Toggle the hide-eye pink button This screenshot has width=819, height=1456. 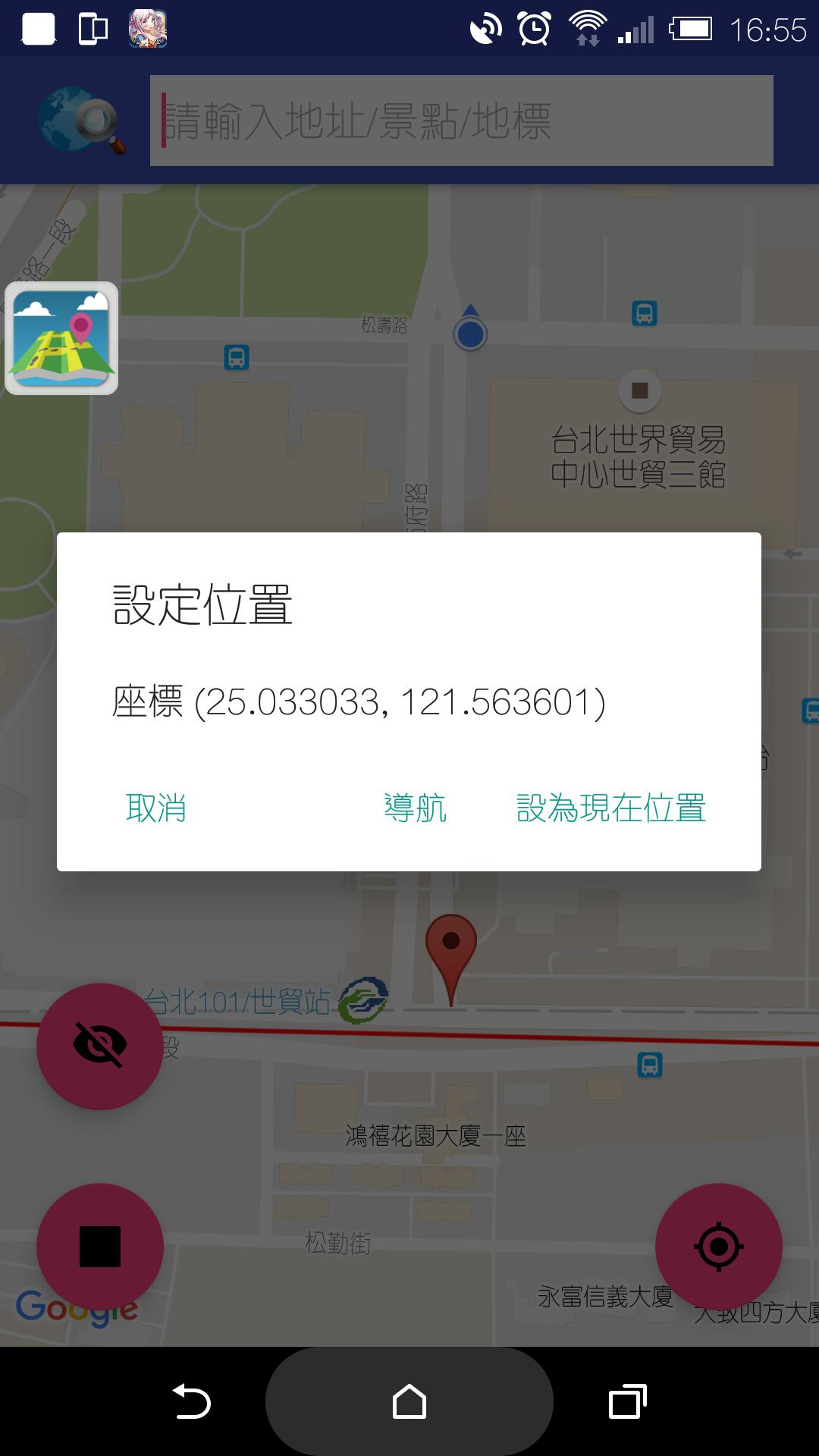tap(99, 1045)
